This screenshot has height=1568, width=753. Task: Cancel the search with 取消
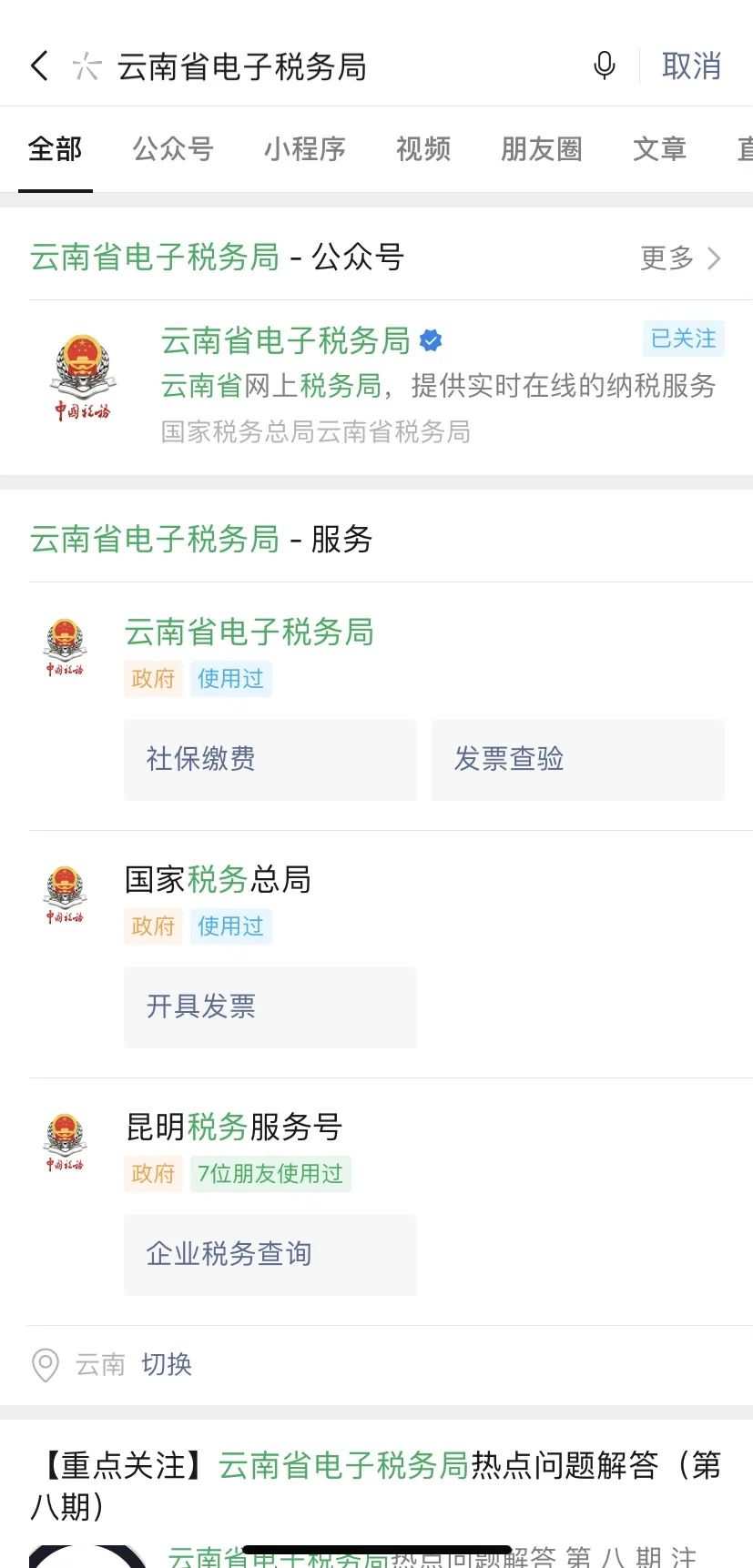click(x=691, y=66)
